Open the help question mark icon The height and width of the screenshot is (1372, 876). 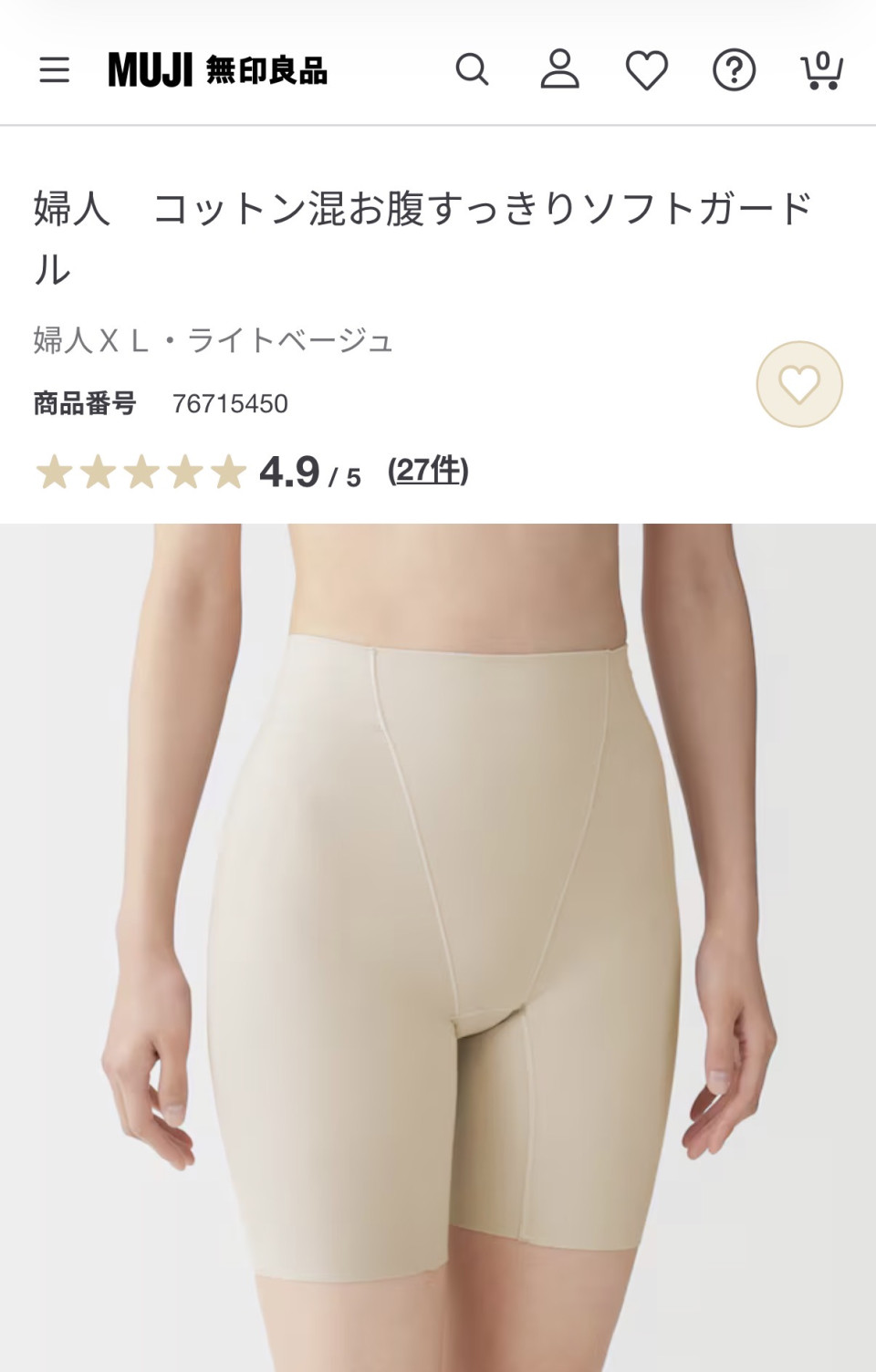(x=734, y=70)
